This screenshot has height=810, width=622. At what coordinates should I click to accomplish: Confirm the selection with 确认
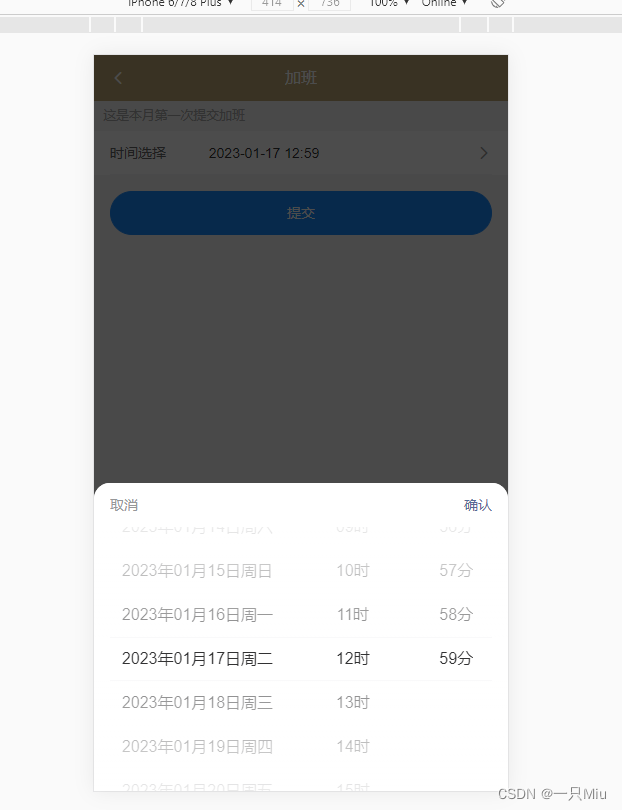tap(478, 505)
